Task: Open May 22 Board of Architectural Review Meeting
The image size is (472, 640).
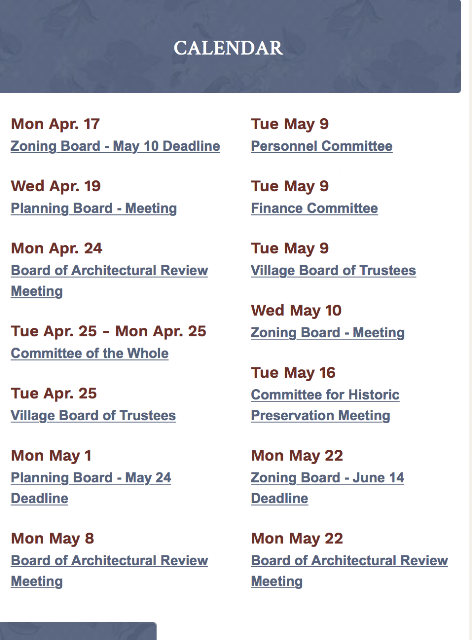Action: point(349,571)
